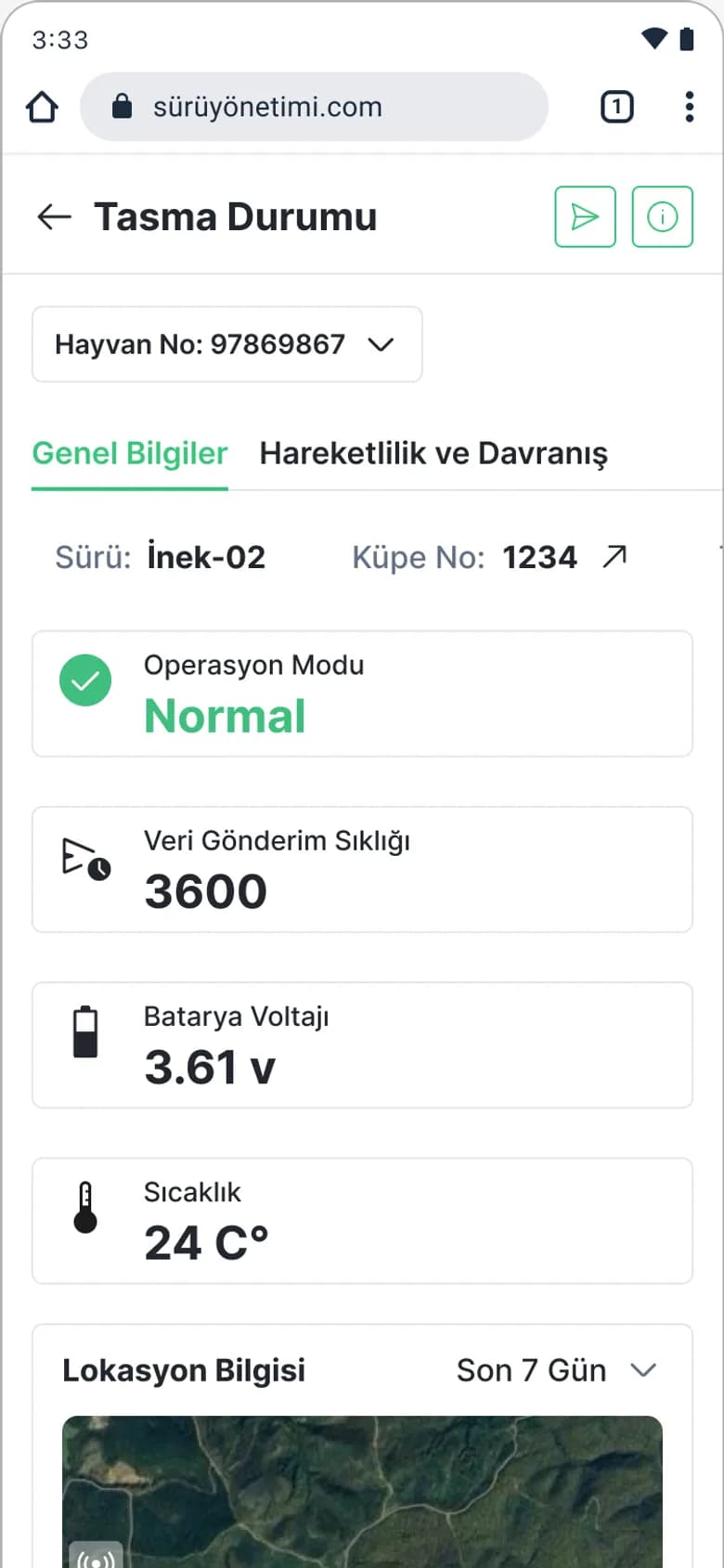Tap the signal icon on the map
724x1568 pixels.
tap(96, 1555)
